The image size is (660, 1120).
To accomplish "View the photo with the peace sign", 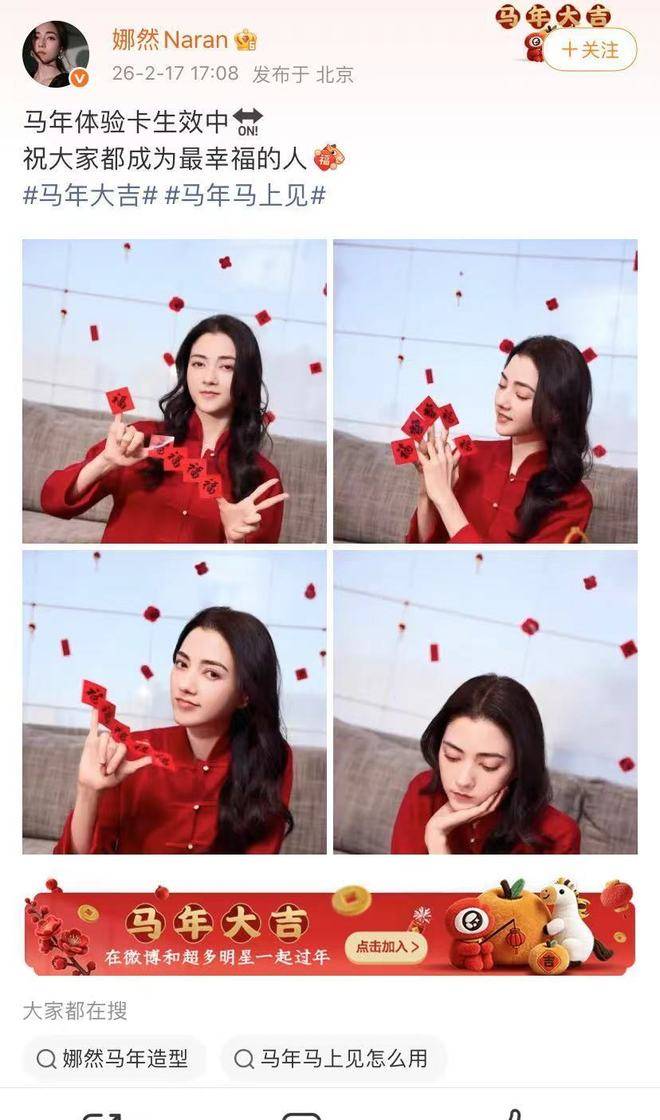I will [174, 391].
